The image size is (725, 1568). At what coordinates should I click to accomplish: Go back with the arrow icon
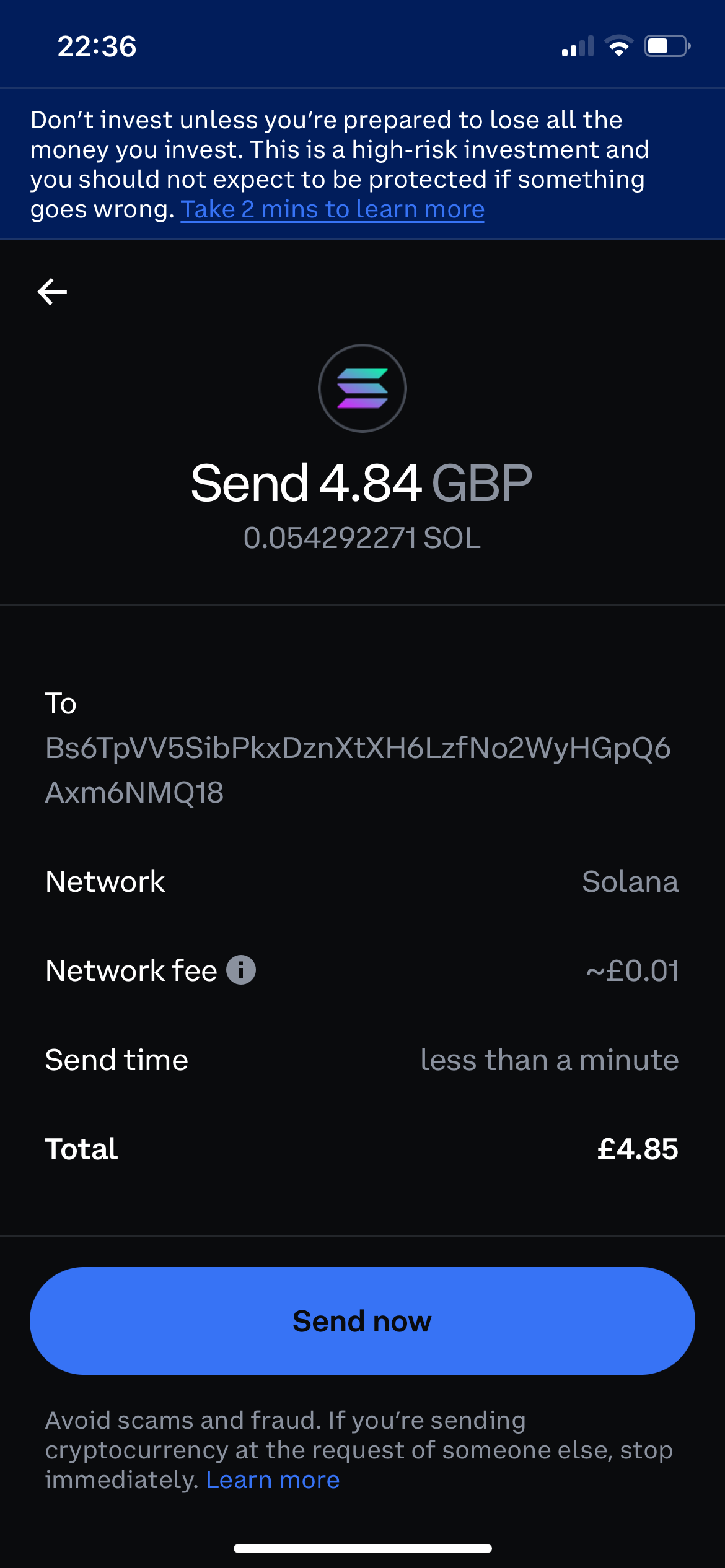[x=53, y=292]
